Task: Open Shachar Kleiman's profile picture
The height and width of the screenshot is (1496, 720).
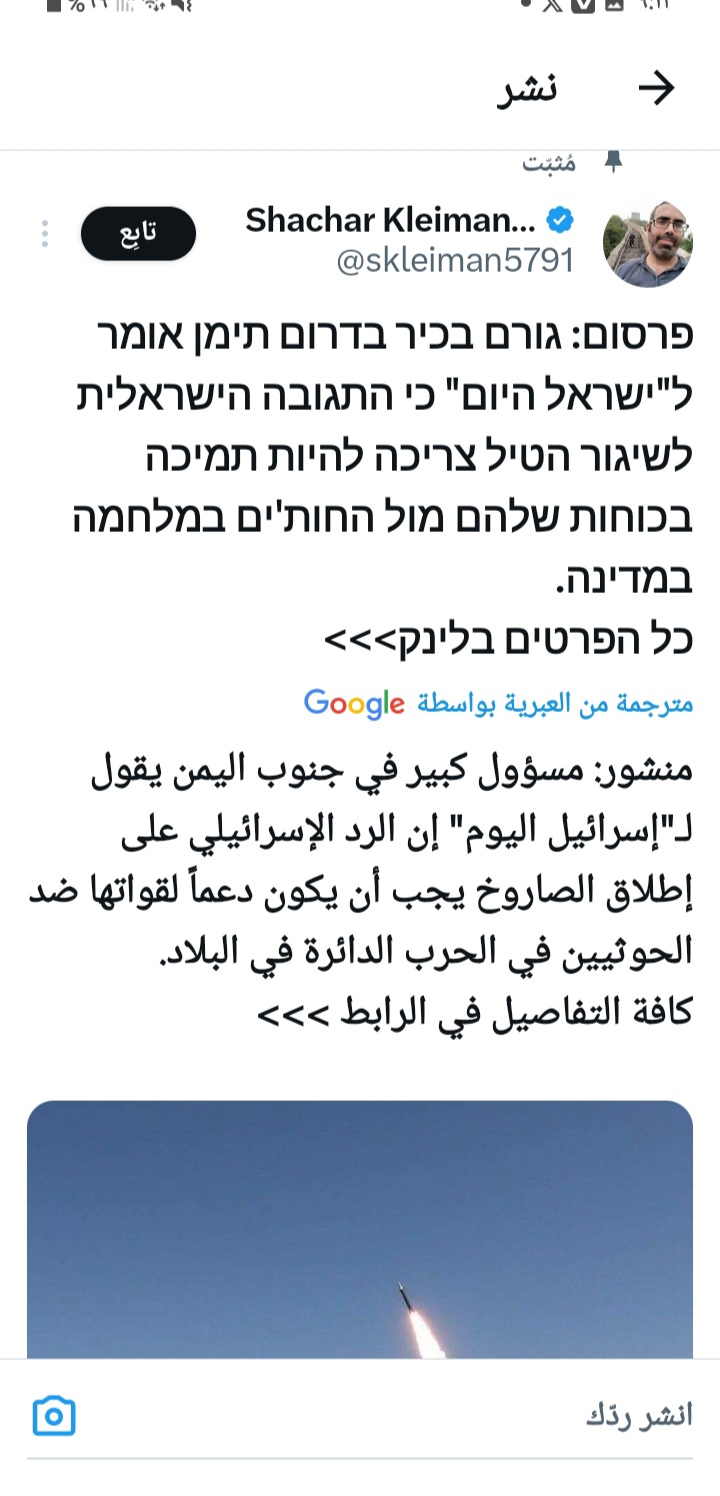Action: coord(648,243)
